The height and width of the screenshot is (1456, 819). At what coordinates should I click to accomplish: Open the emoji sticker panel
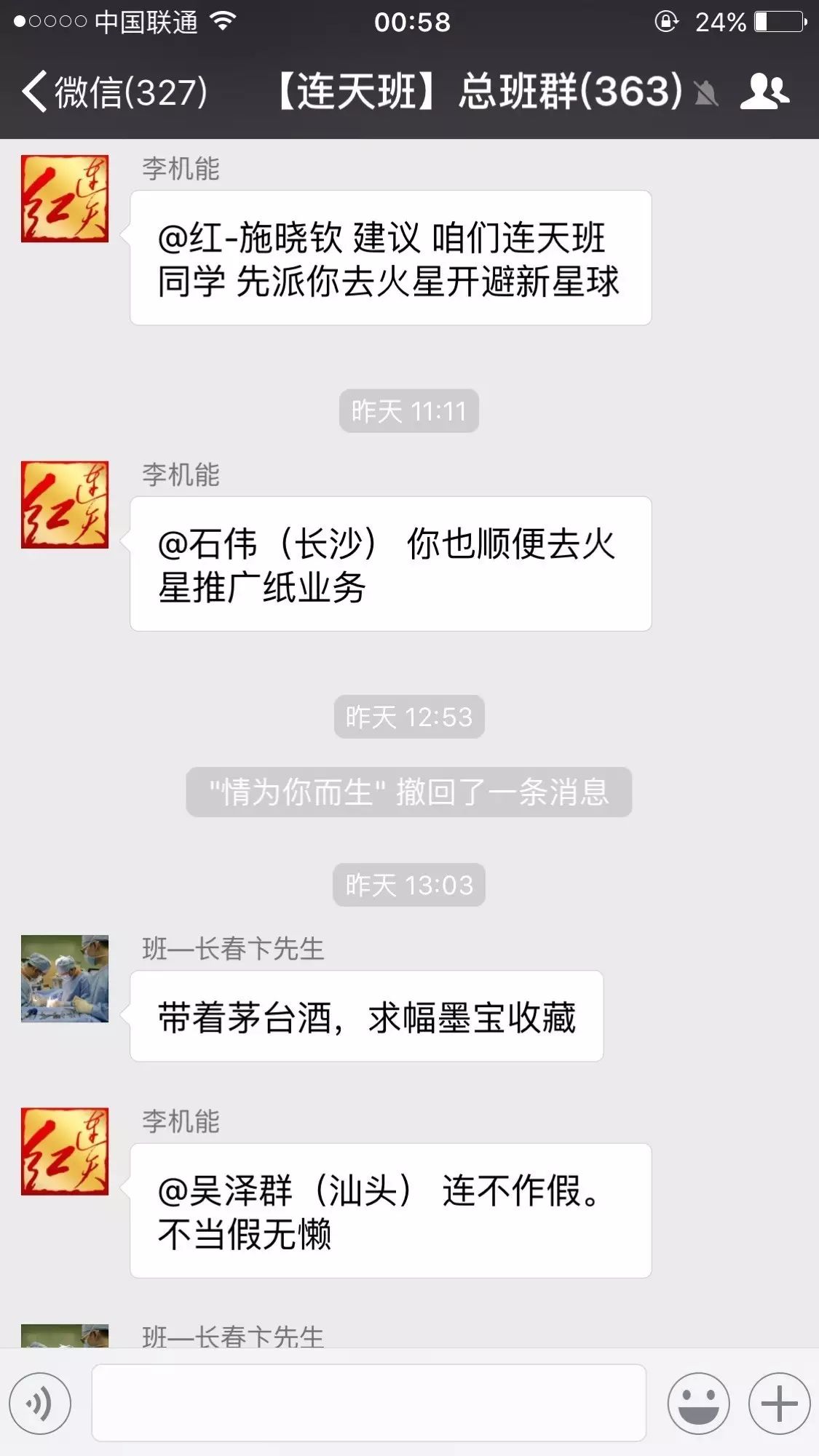coord(698,1404)
